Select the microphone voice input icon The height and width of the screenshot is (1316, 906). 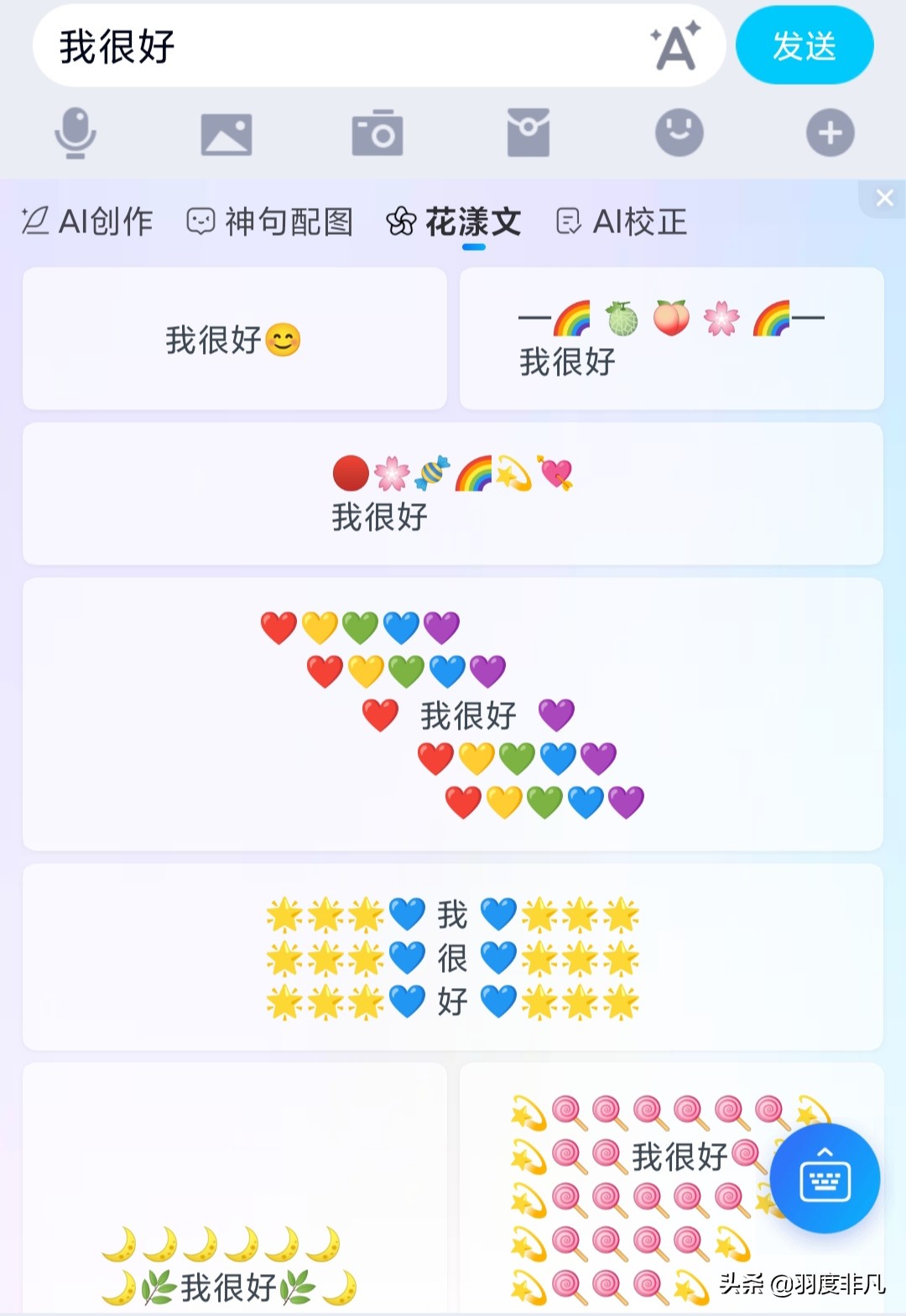click(x=76, y=134)
